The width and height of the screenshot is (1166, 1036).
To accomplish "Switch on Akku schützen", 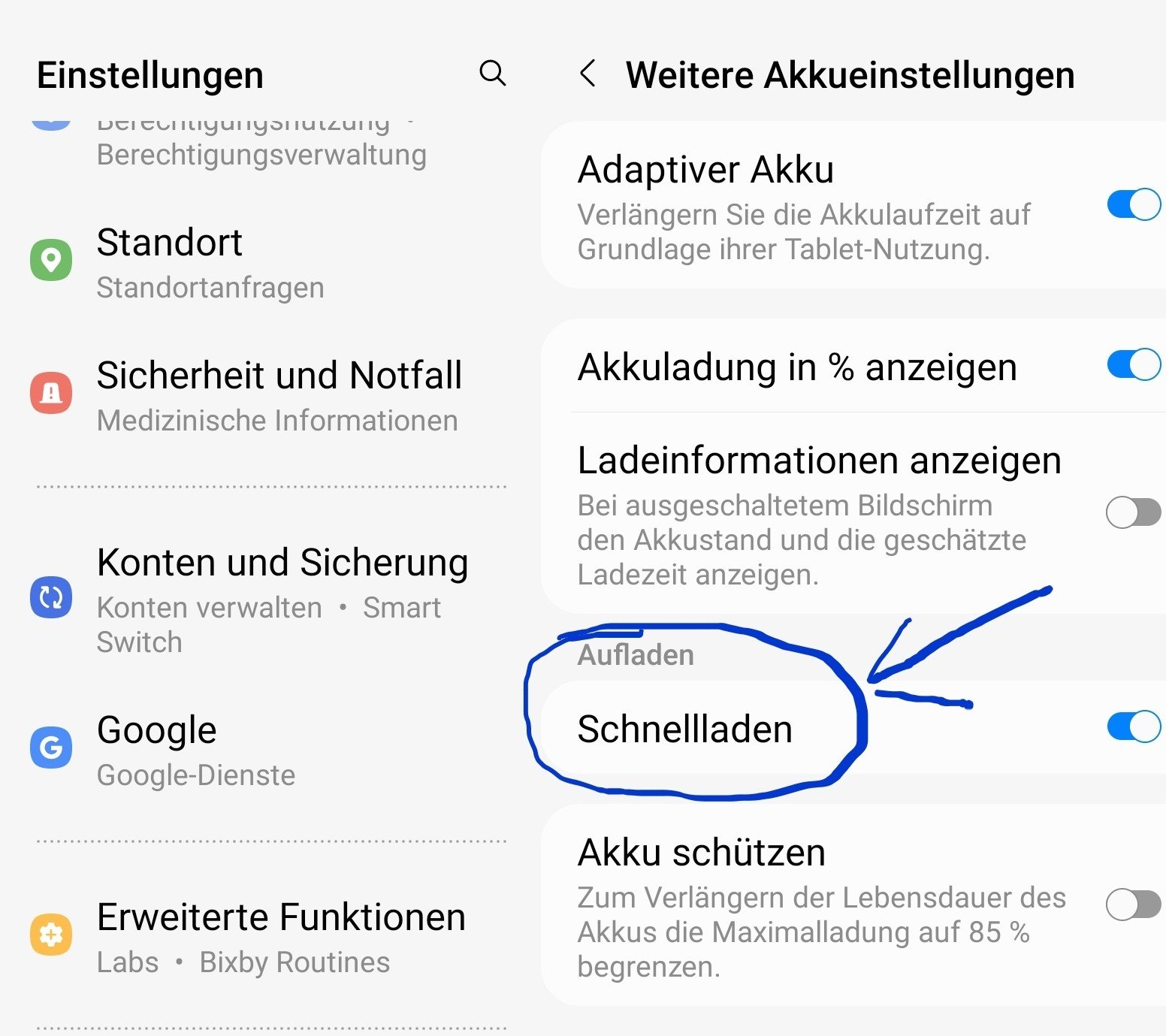I will click(x=1133, y=905).
